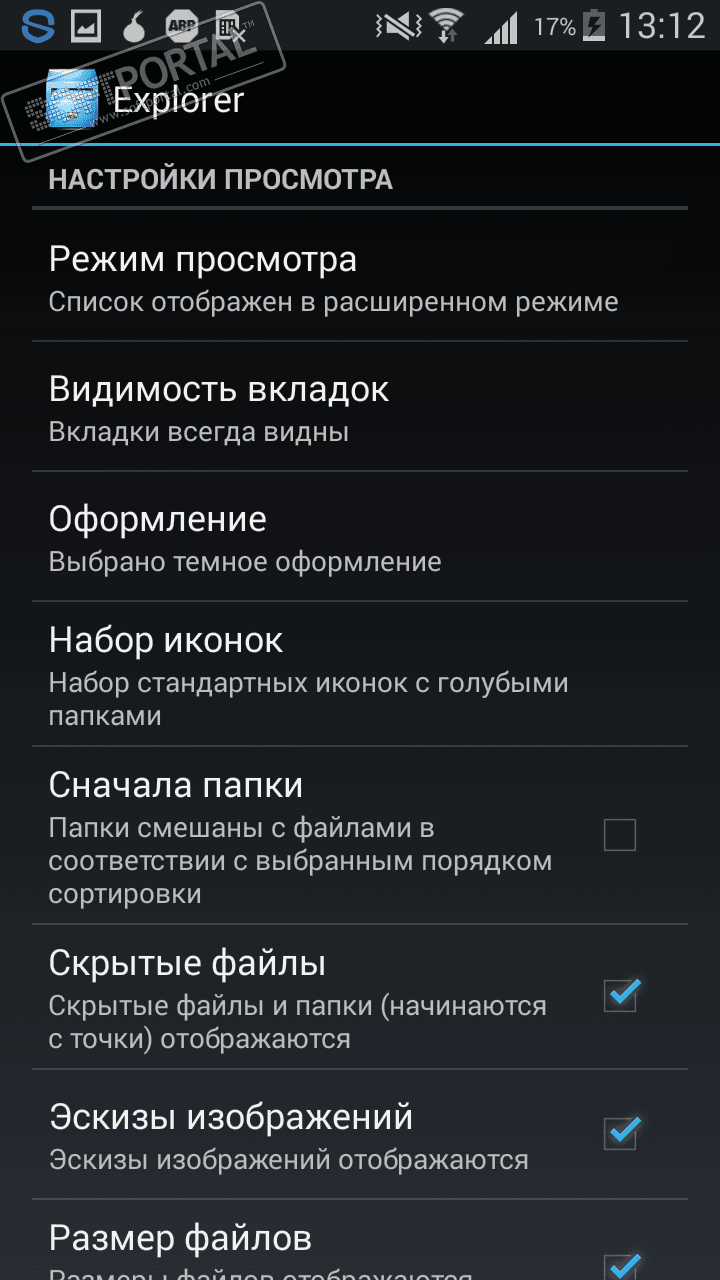Open the Оформление theme setting

tap(360, 537)
